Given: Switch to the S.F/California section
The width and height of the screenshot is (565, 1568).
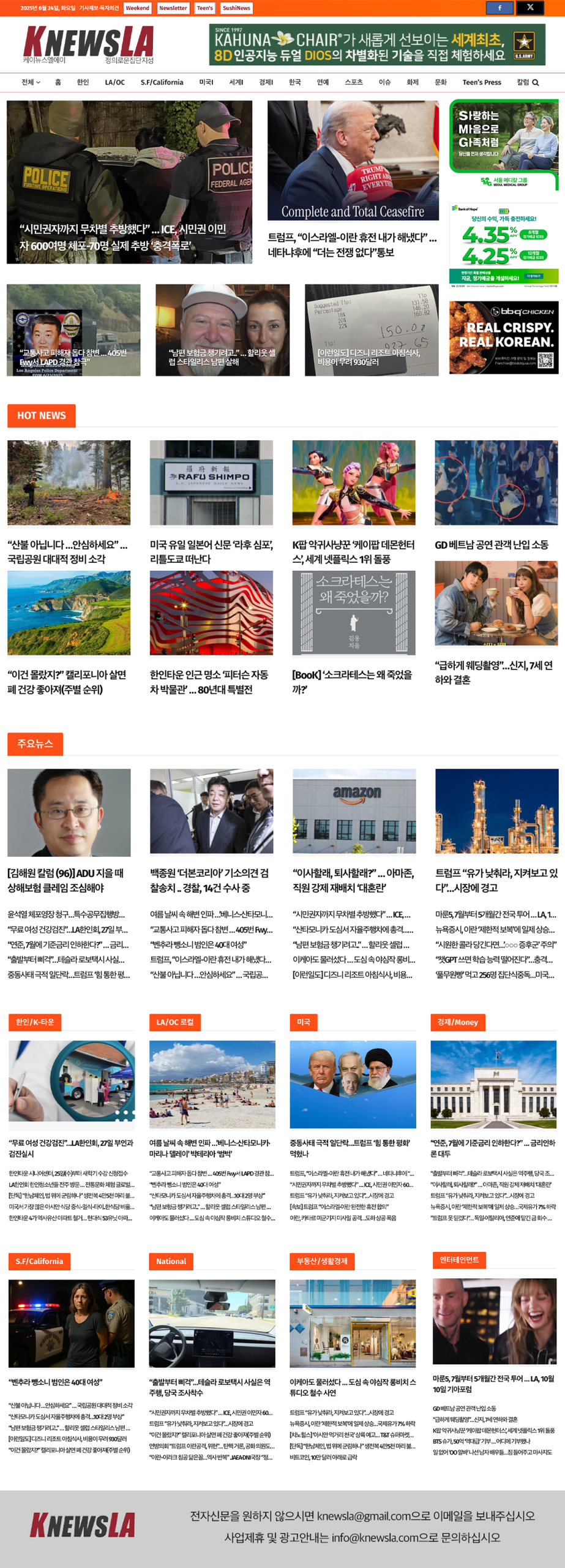Looking at the screenshot, I should pyautogui.click(x=162, y=82).
